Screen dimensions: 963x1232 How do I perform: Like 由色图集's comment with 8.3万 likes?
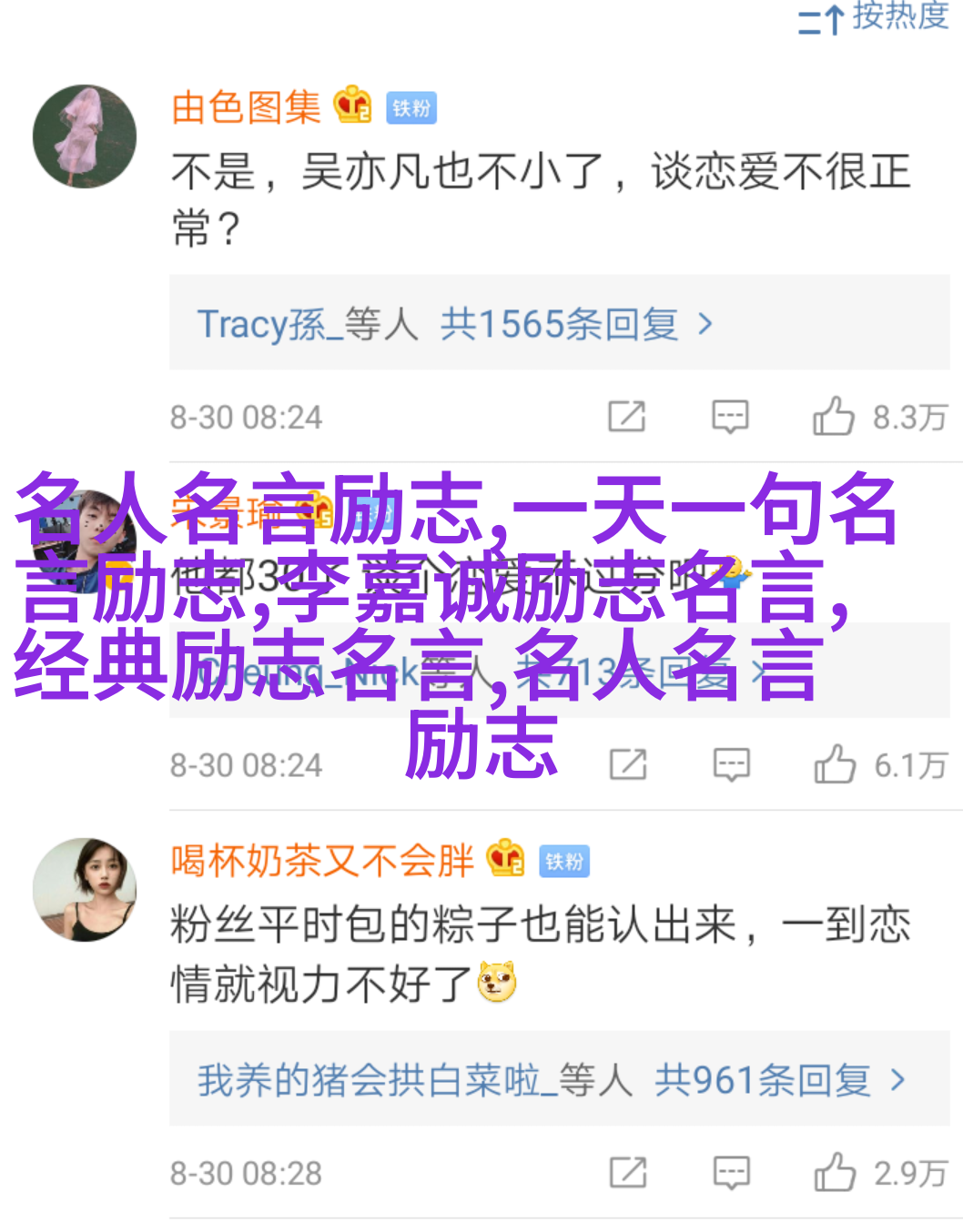[834, 417]
